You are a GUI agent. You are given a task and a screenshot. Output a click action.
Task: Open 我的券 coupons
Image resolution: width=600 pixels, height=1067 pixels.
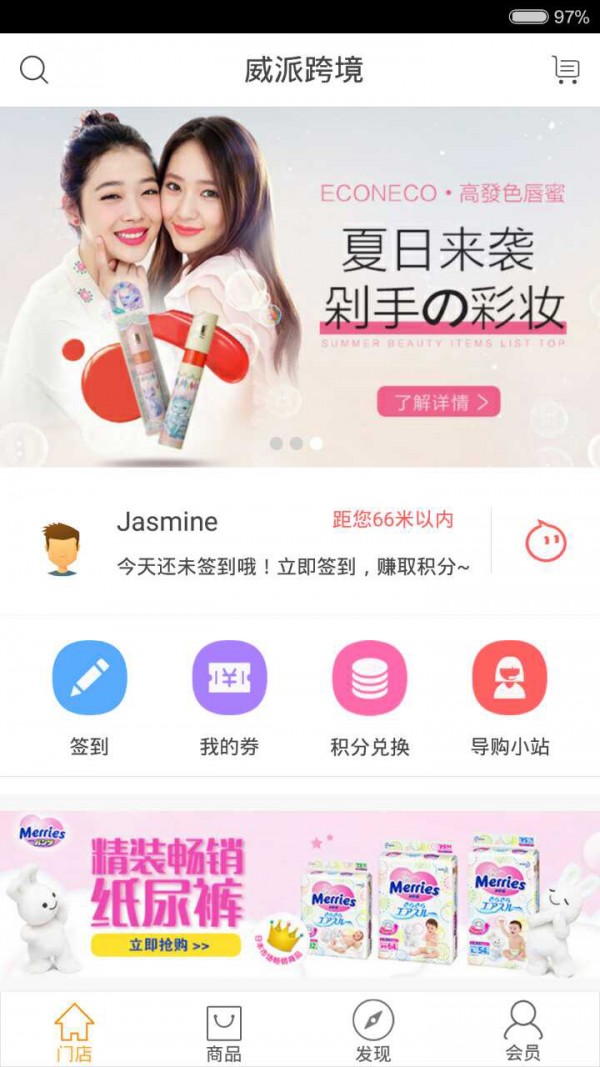(229, 699)
